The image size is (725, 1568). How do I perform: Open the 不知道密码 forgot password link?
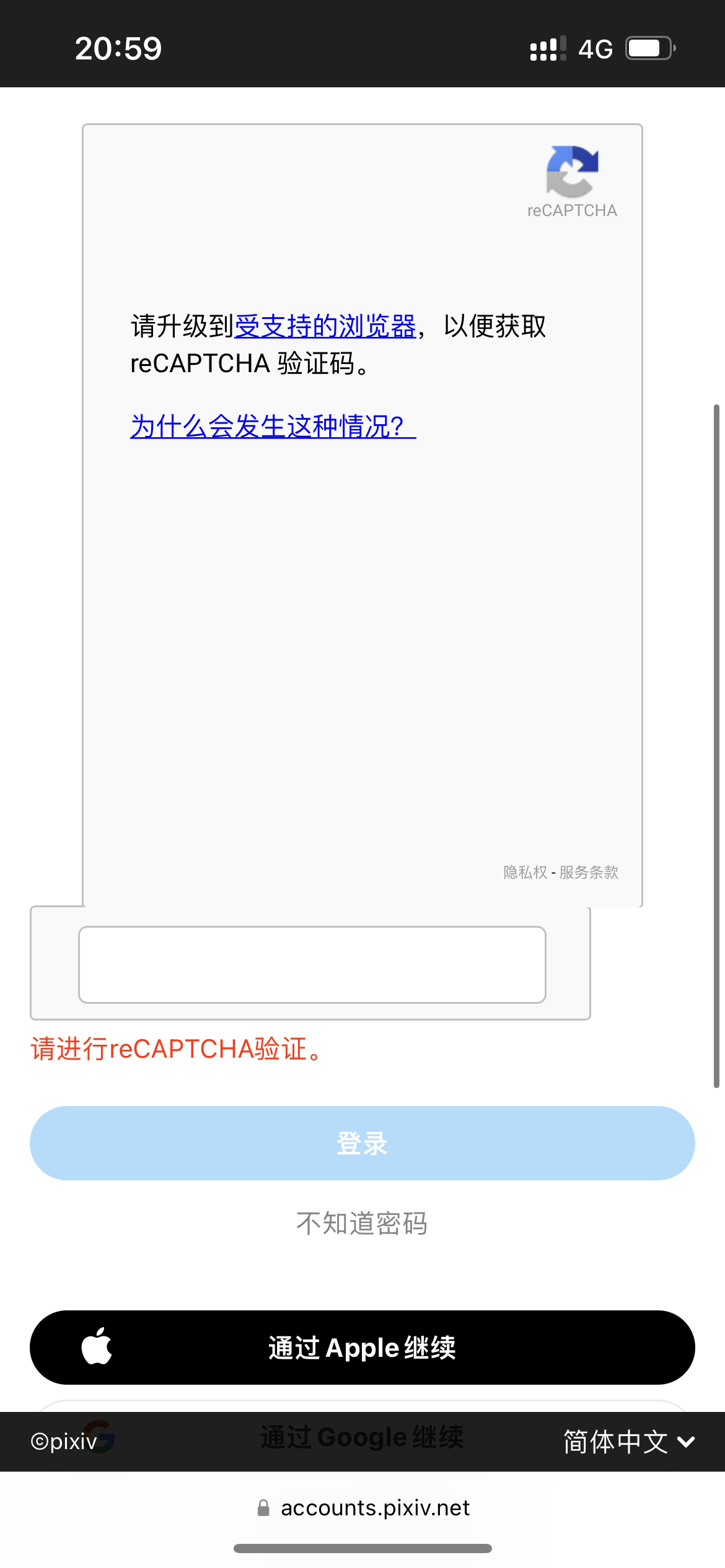(362, 1223)
